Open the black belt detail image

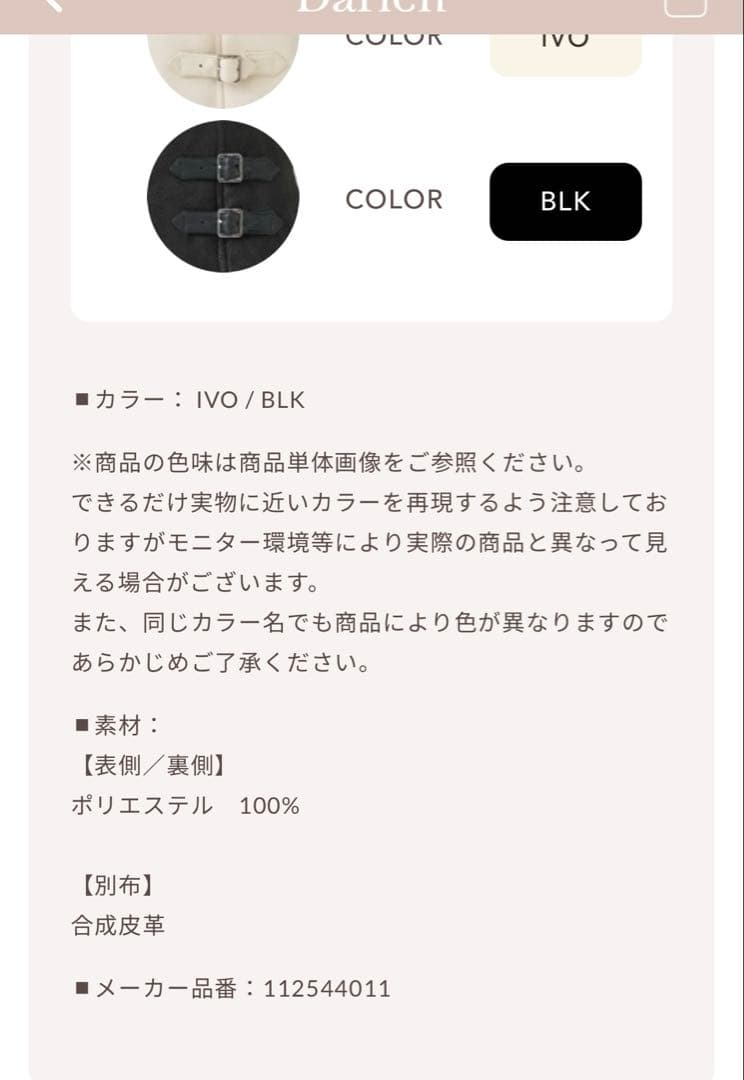[222, 196]
